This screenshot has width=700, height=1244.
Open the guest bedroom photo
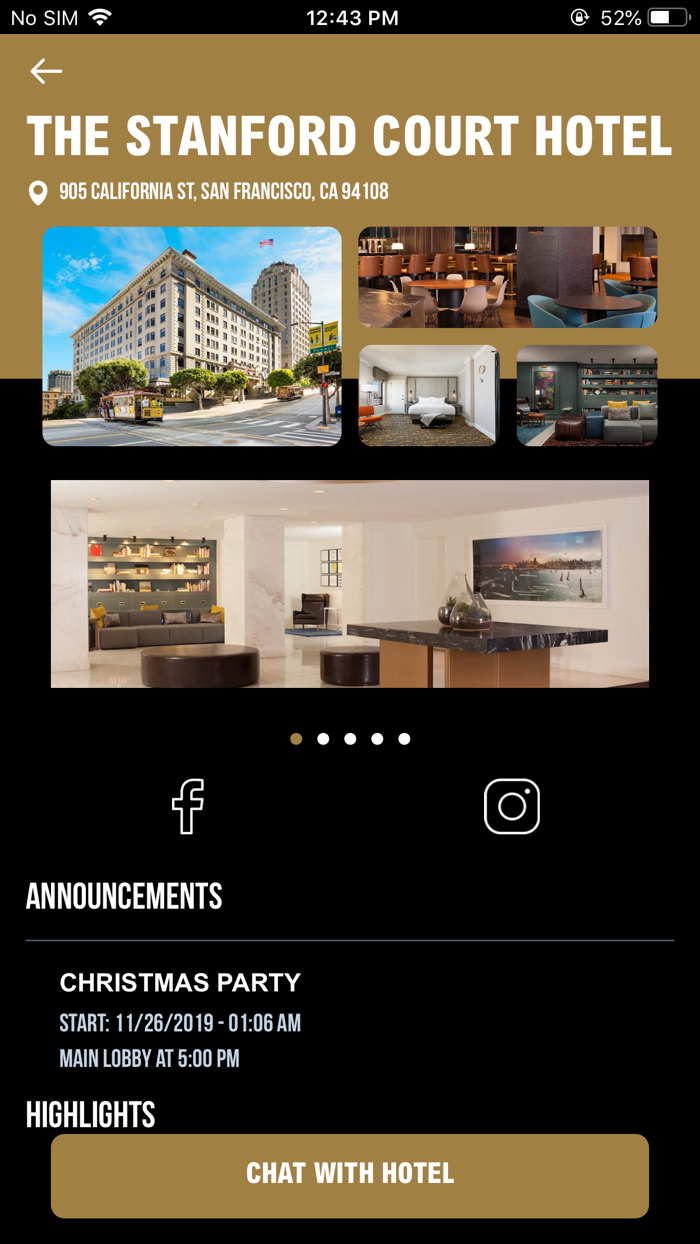click(428, 395)
